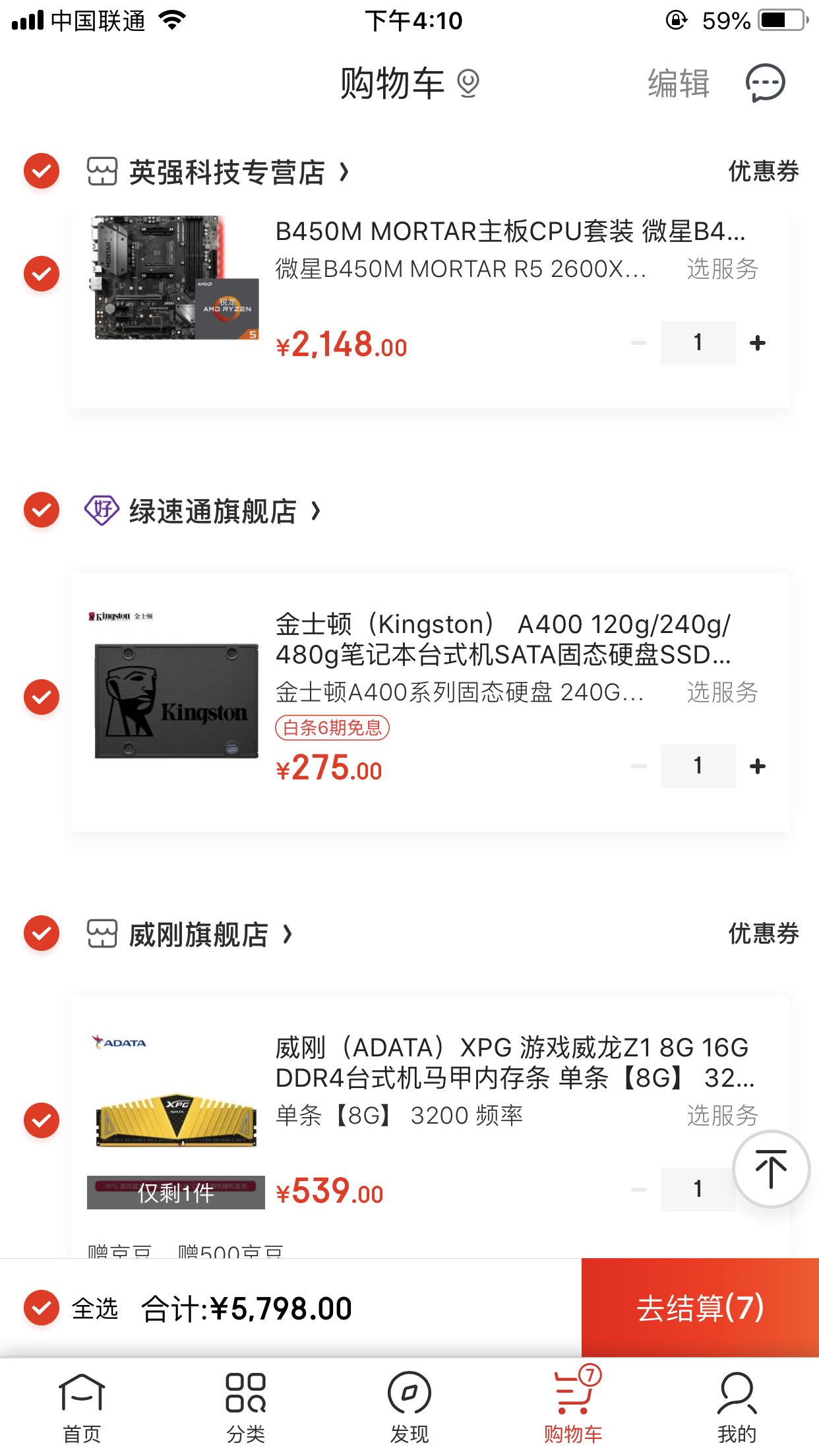This screenshot has height=1456, width=819.
Task: Open the messages chat bubble icon
Action: point(765,84)
